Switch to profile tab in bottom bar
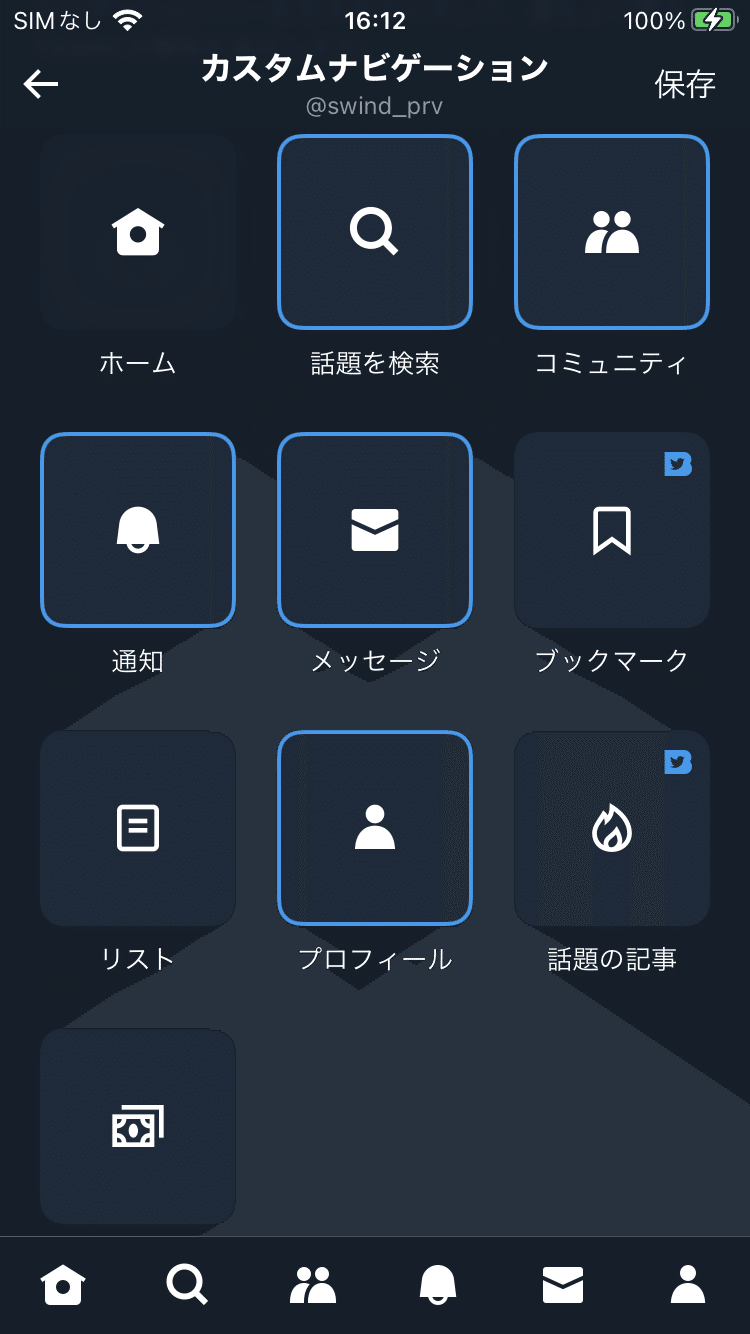 coord(688,1284)
